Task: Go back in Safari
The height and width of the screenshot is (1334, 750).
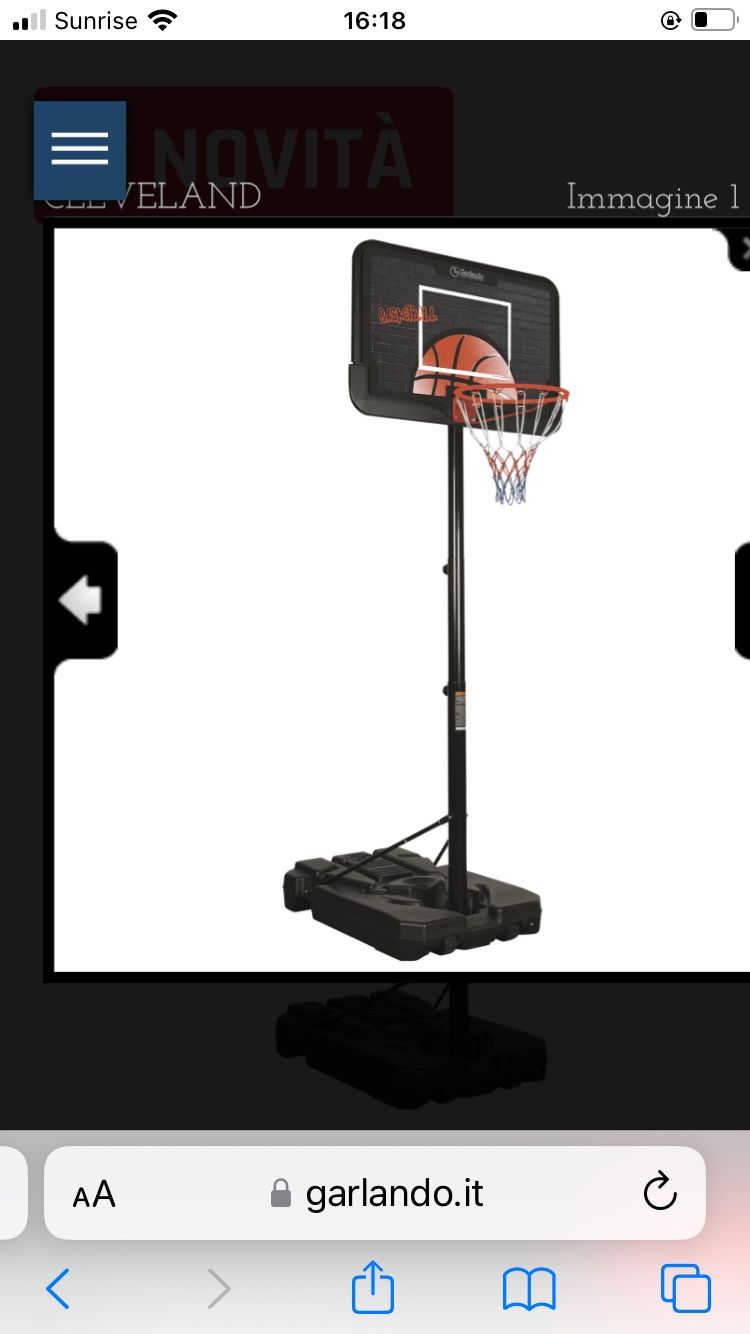Action: (58, 1289)
